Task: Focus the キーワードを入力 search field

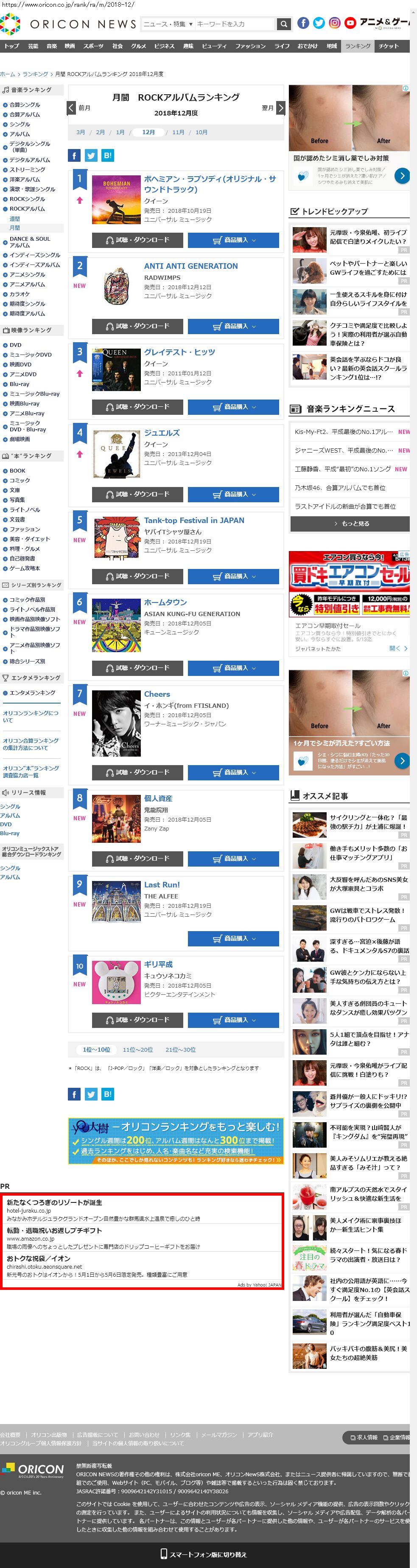Action: tap(235, 24)
